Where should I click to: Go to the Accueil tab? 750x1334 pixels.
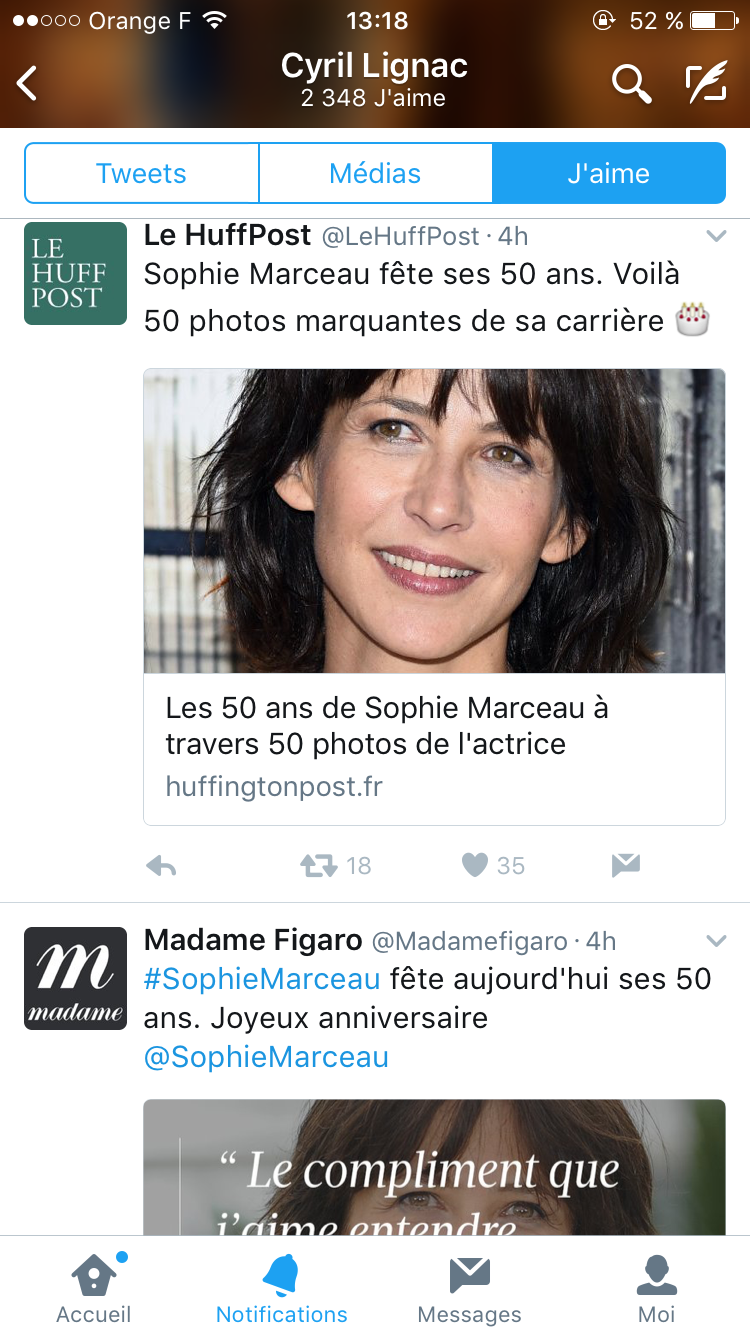pyautogui.click(x=94, y=1287)
